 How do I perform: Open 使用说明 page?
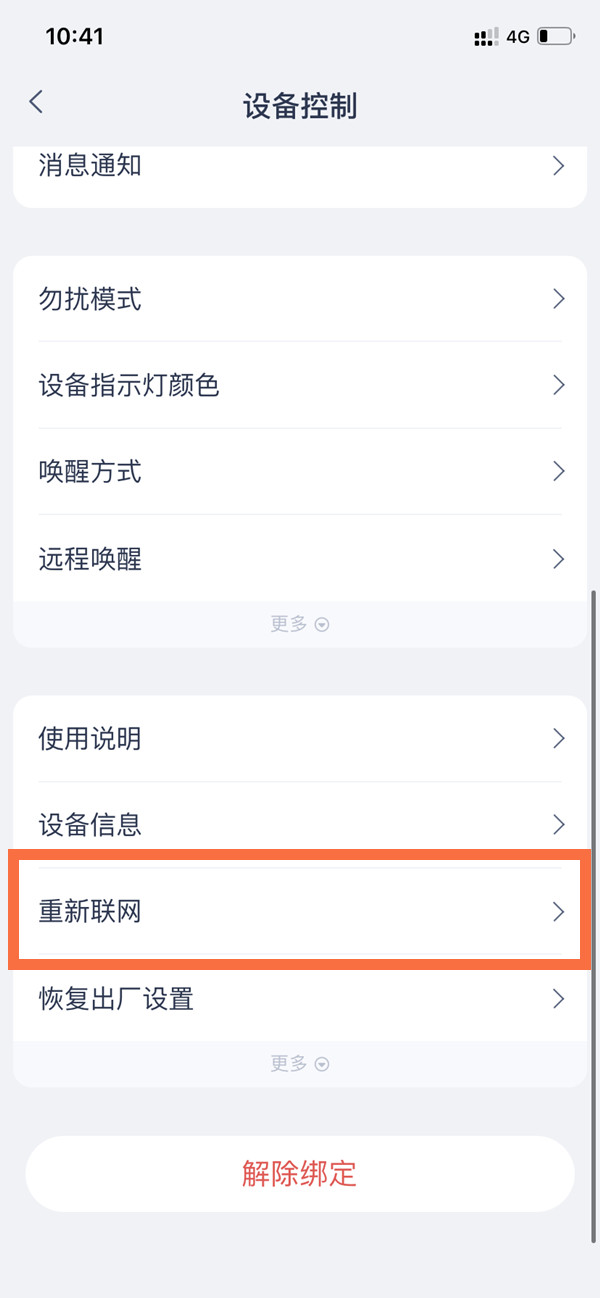coord(300,739)
